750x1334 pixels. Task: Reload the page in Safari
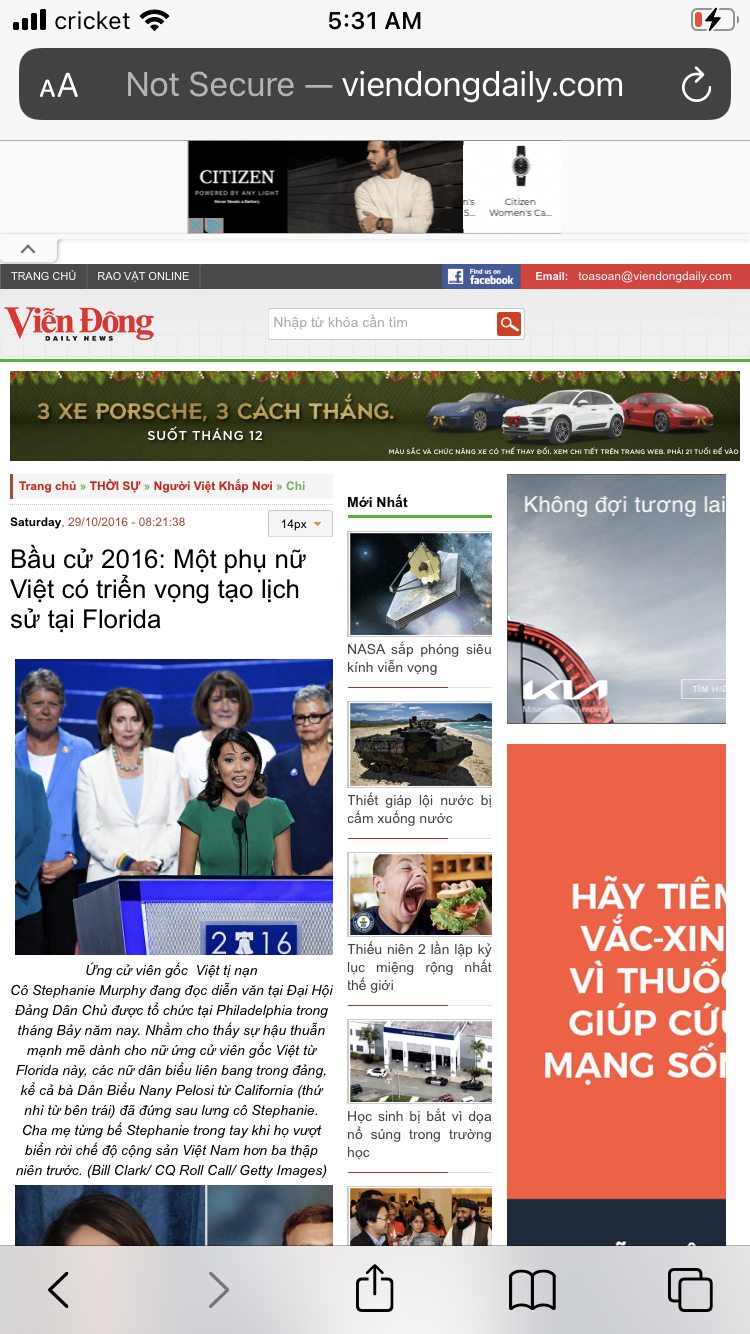696,85
